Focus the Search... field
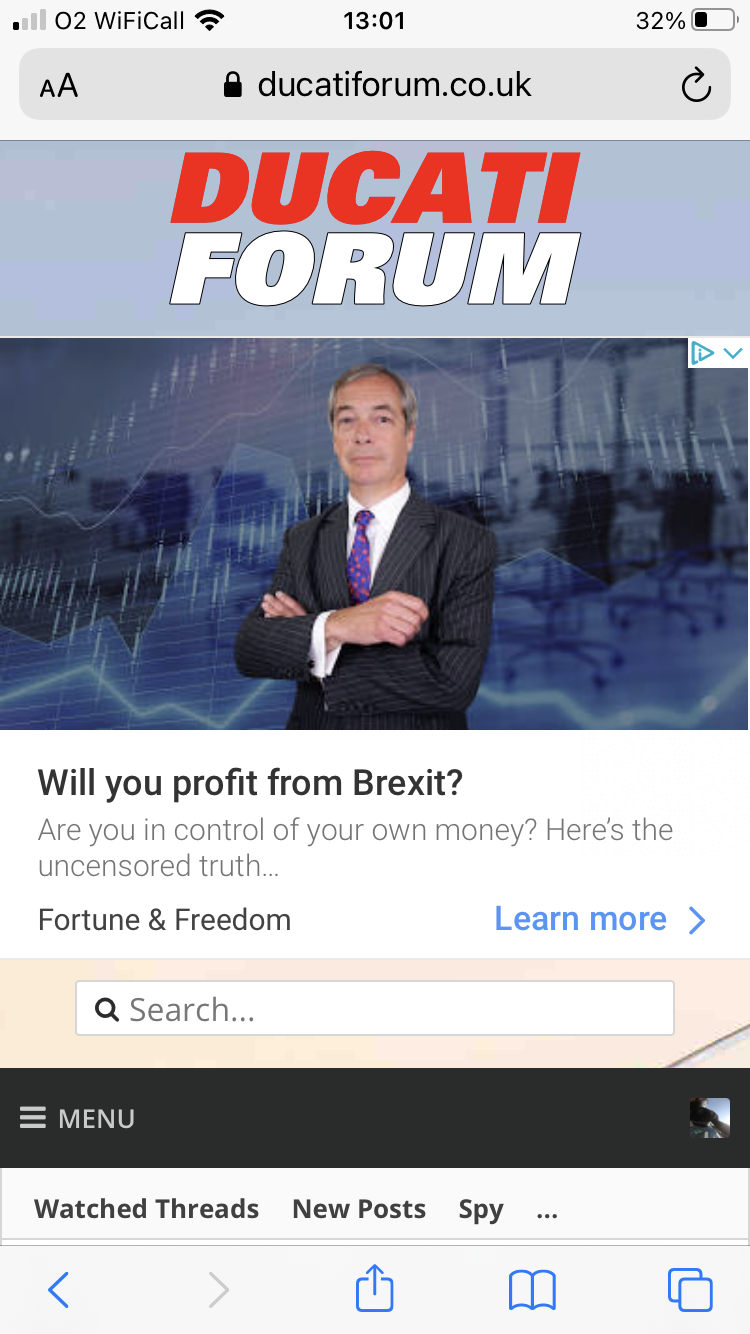750x1334 pixels. tap(375, 1008)
